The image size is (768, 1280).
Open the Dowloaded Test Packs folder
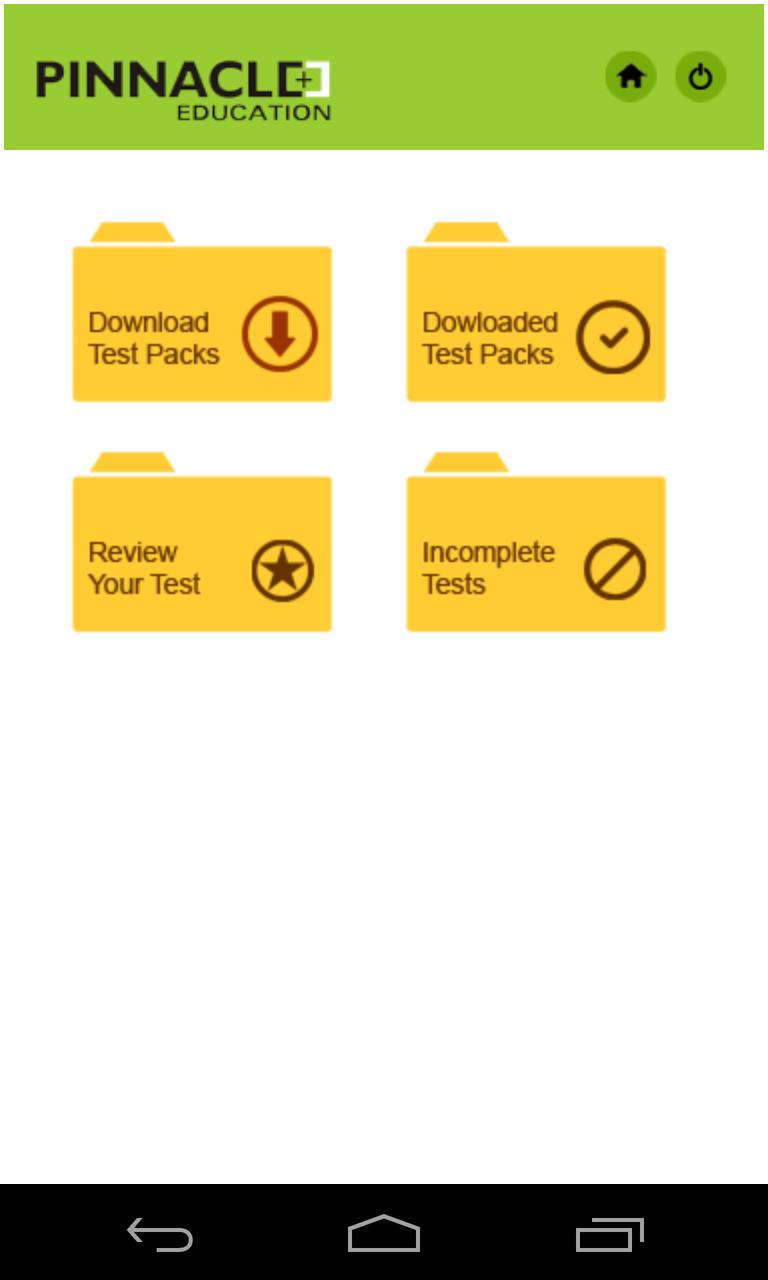pos(536,325)
